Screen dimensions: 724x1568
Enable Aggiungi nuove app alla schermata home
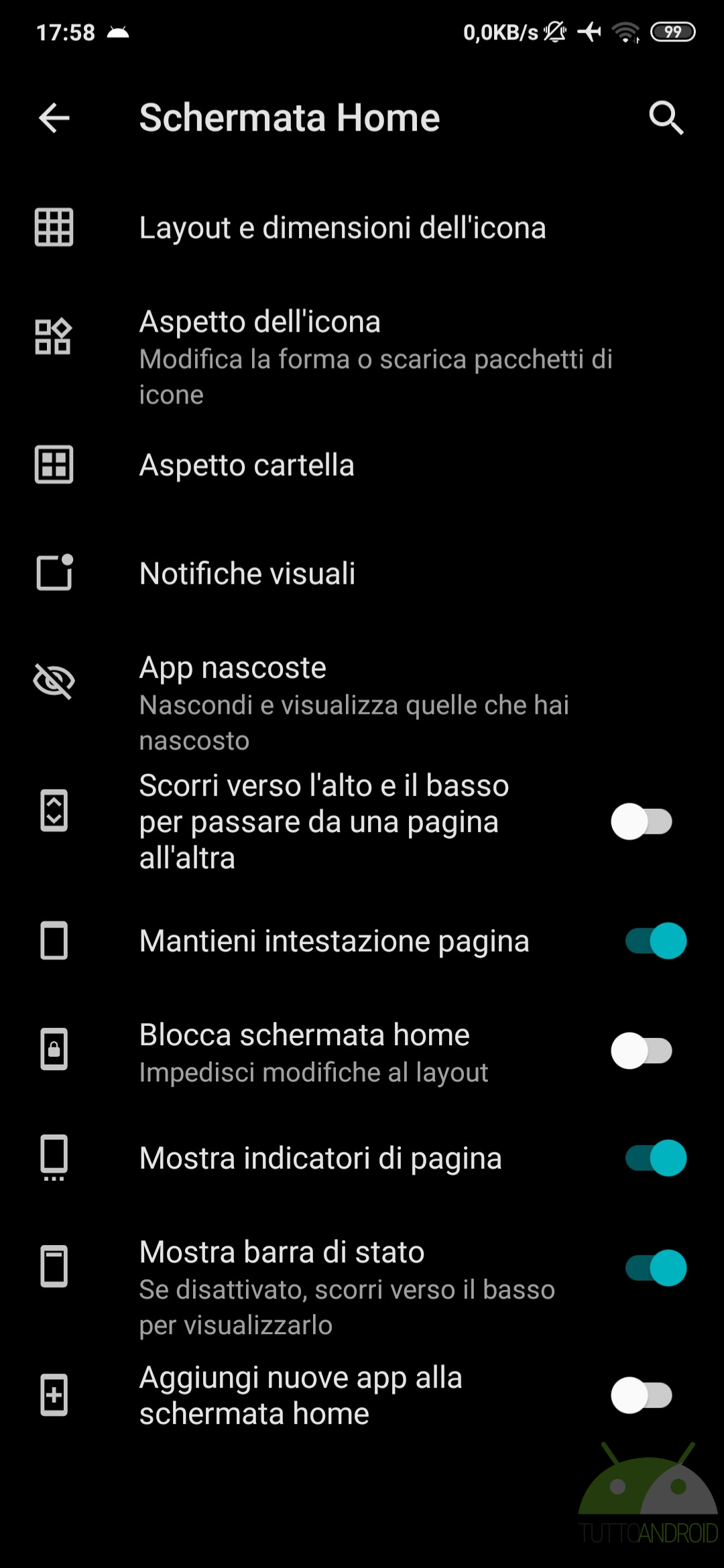coord(642,1395)
